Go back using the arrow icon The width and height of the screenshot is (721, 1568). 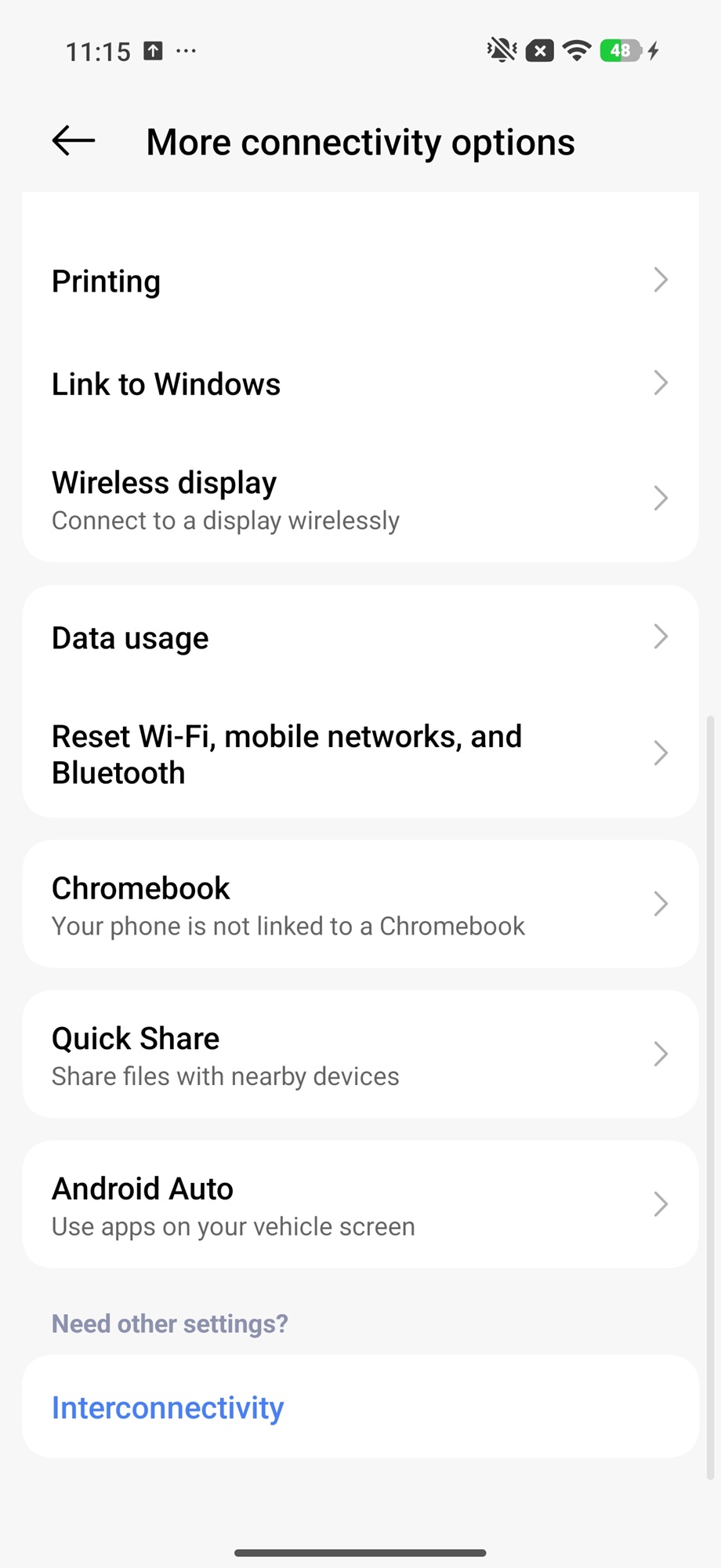74,141
